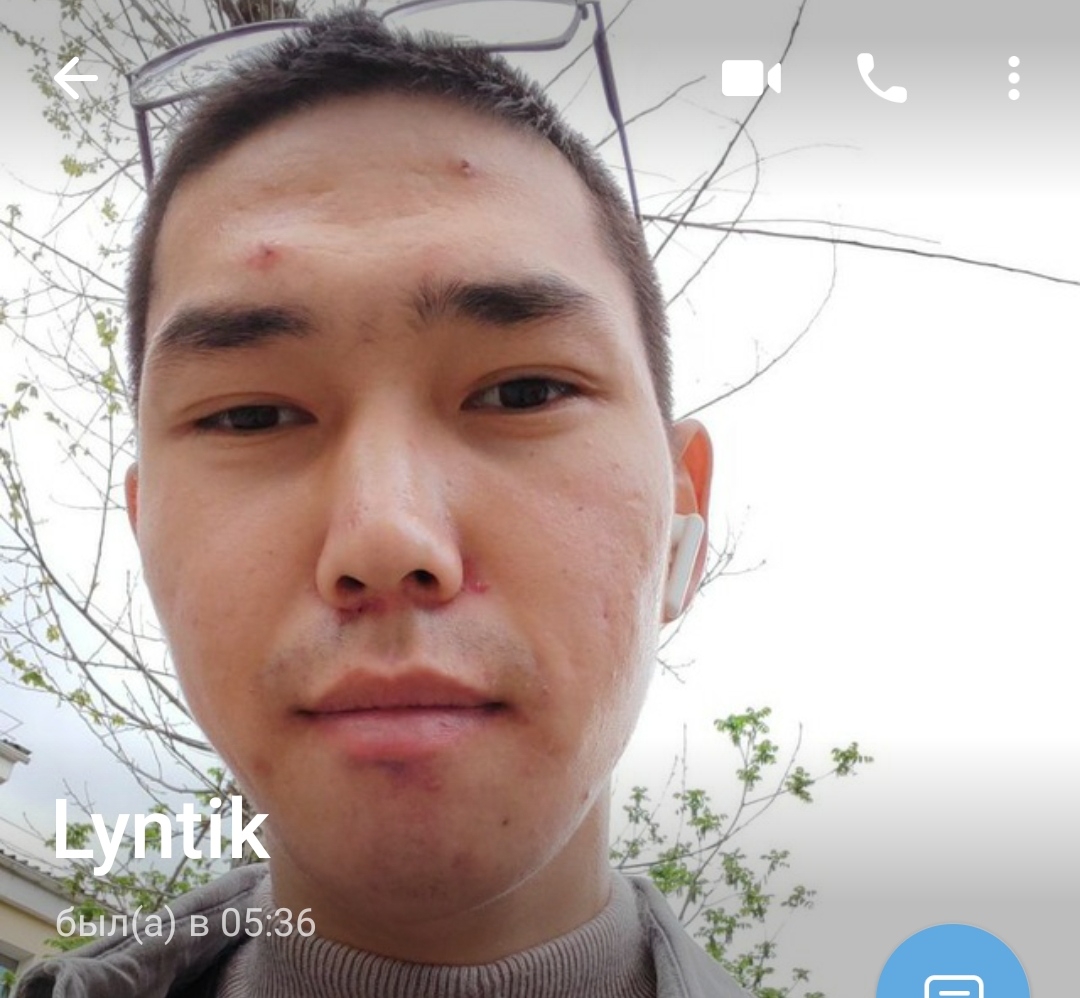This screenshot has height=998, width=1080.
Task: Start a voice call with Lyntik
Action: [x=881, y=79]
